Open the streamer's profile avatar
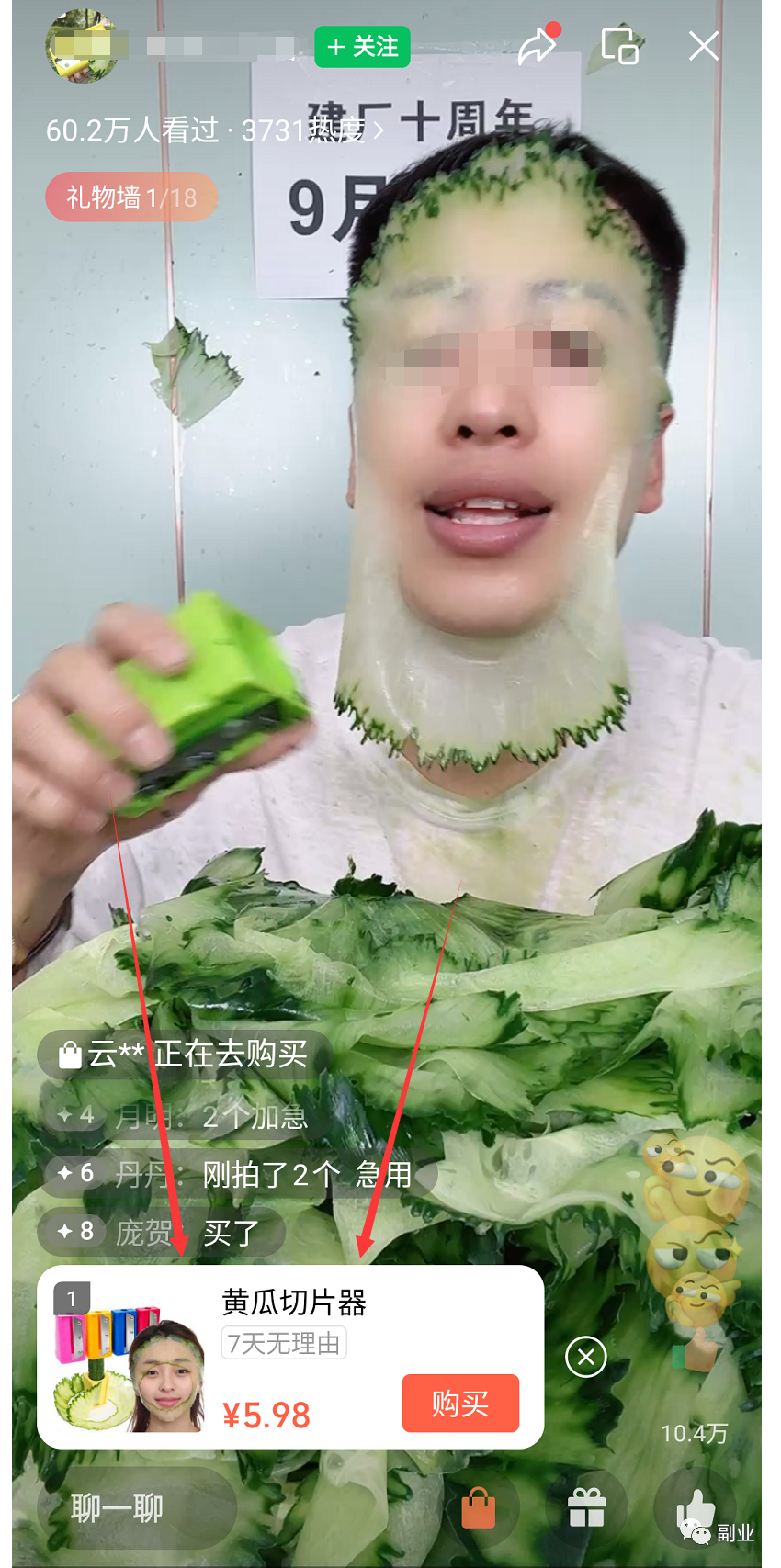 [x=82, y=46]
